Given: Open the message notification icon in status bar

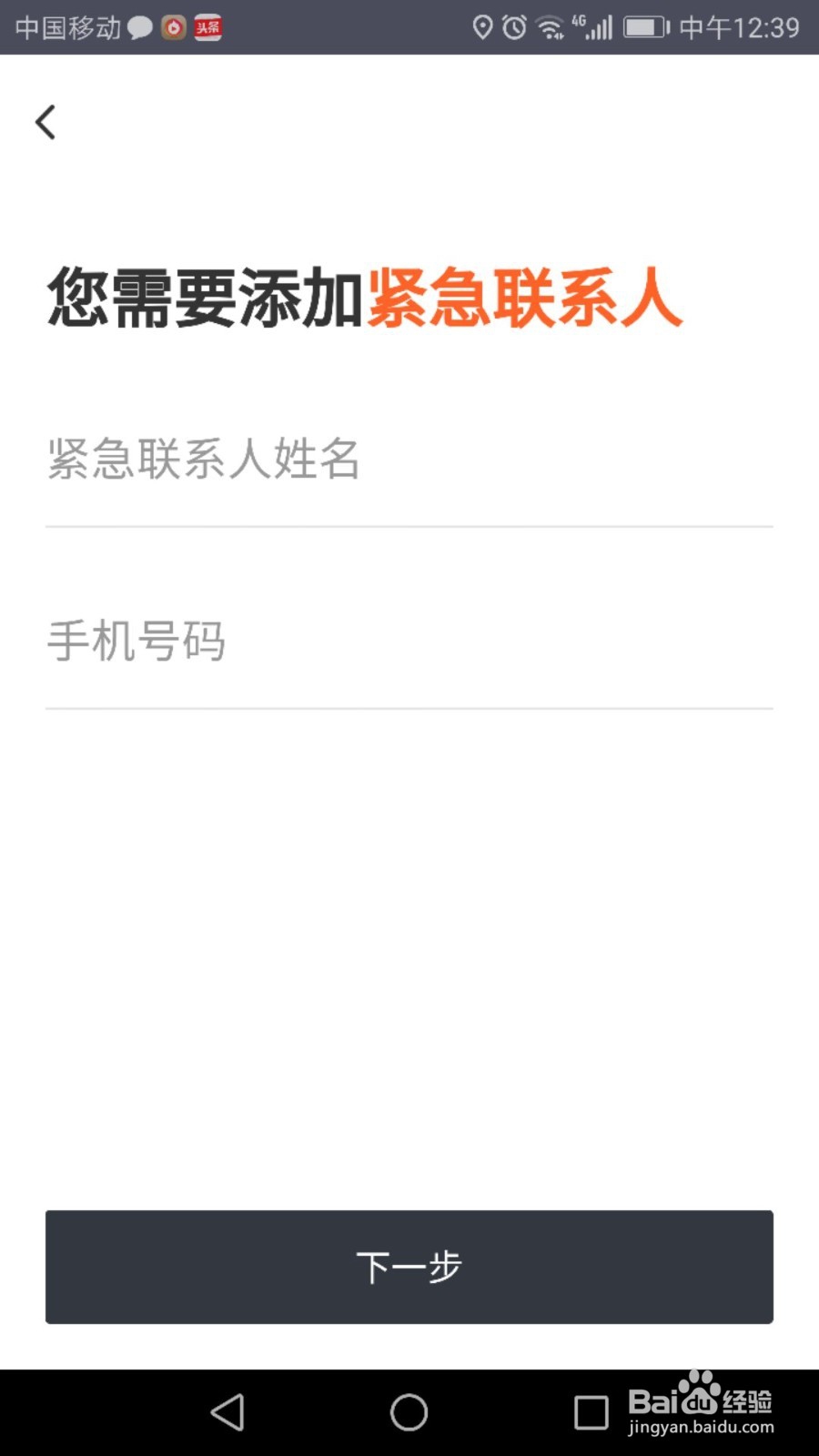Looking at the screenshot, I should coord(138,27).
